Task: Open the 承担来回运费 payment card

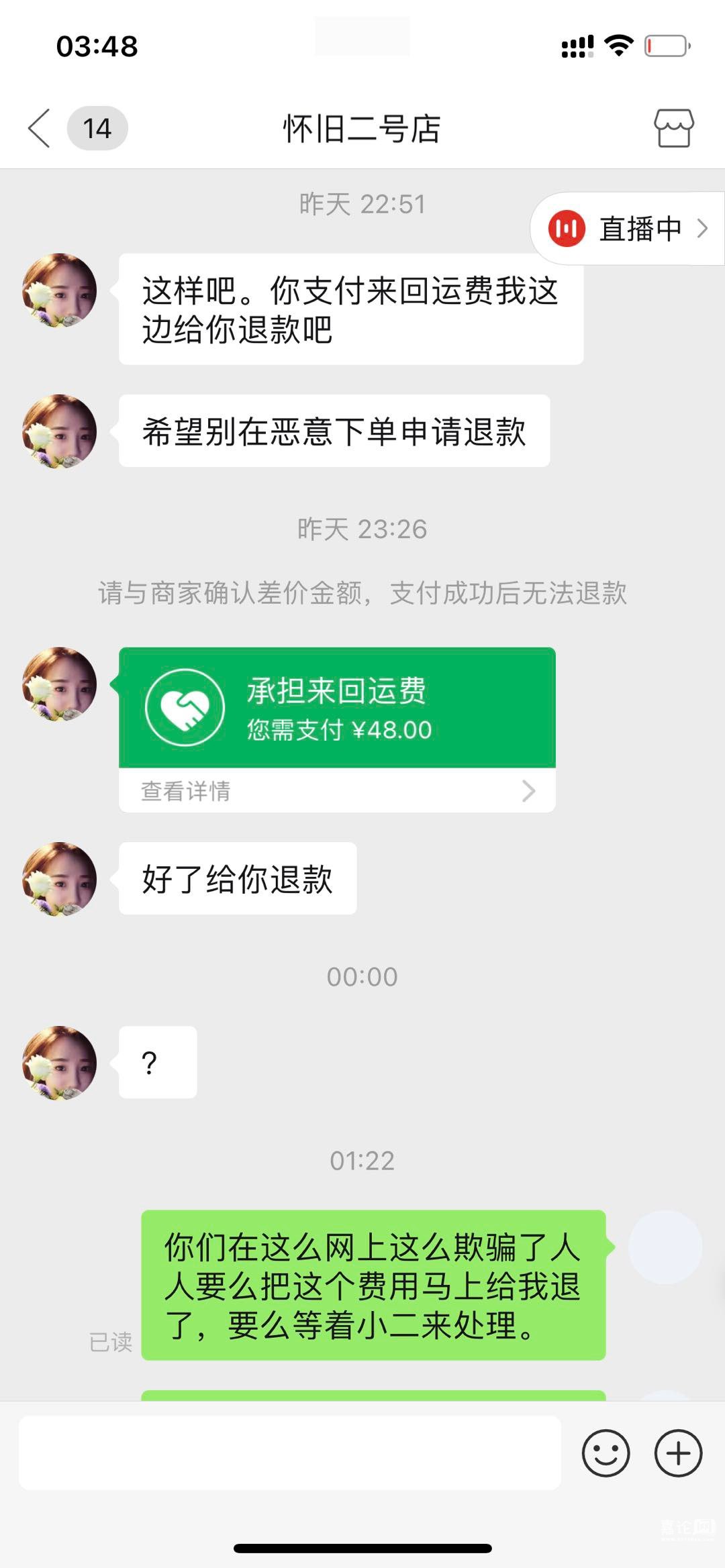Action: [x=337, y=708]
